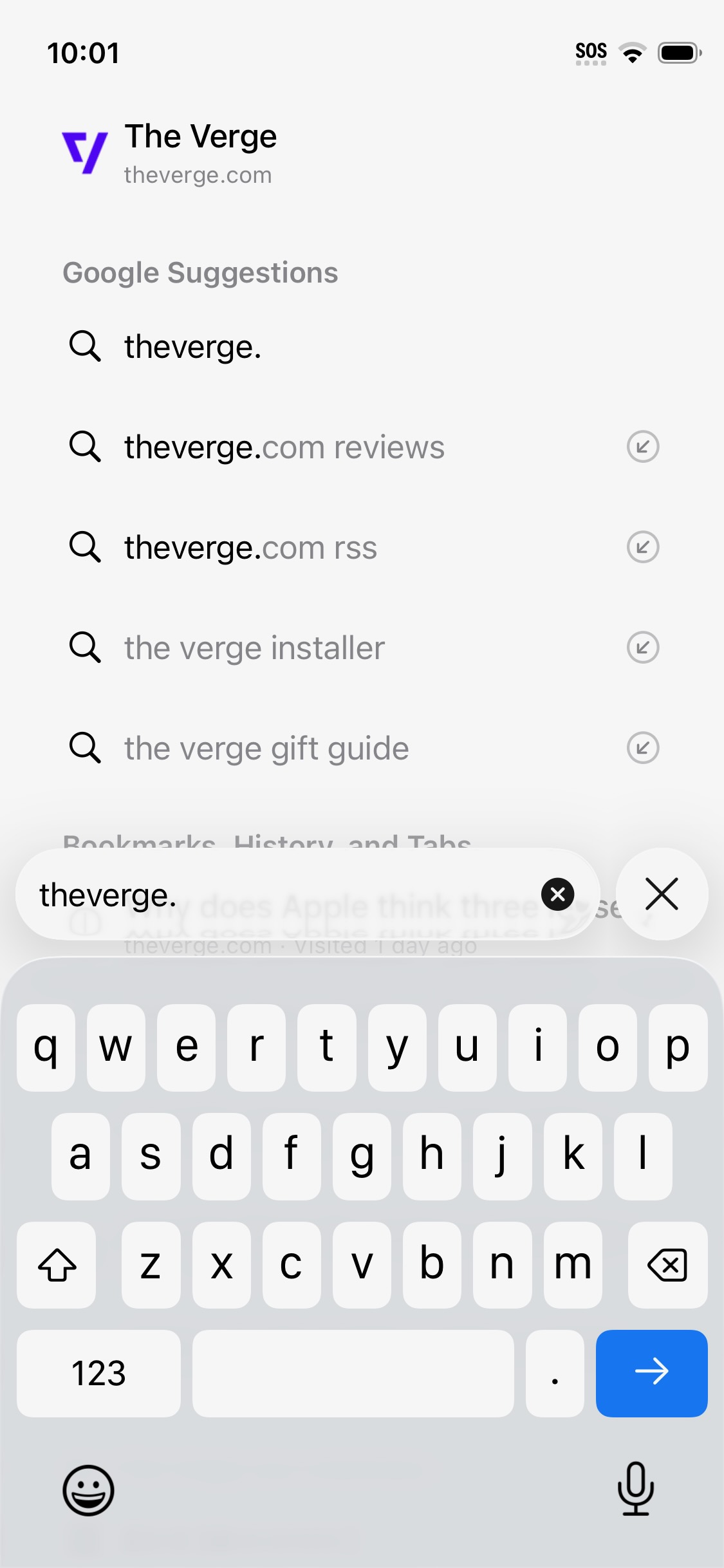Clear the text in the address field
The width and height of the screenshot is (724, 1568).
[557, 894]
